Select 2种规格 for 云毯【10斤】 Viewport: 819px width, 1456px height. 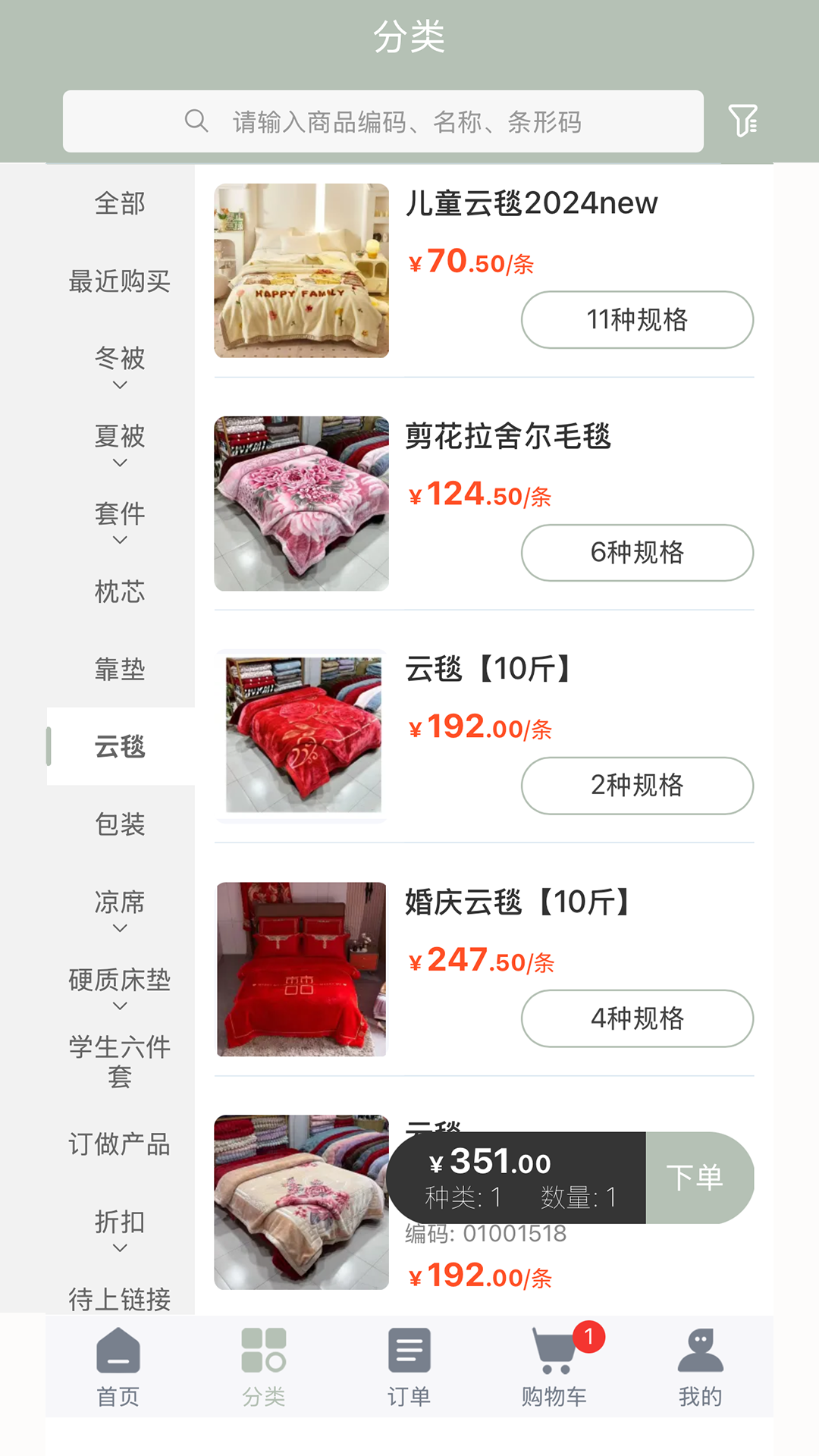click(x=637, y=786)
